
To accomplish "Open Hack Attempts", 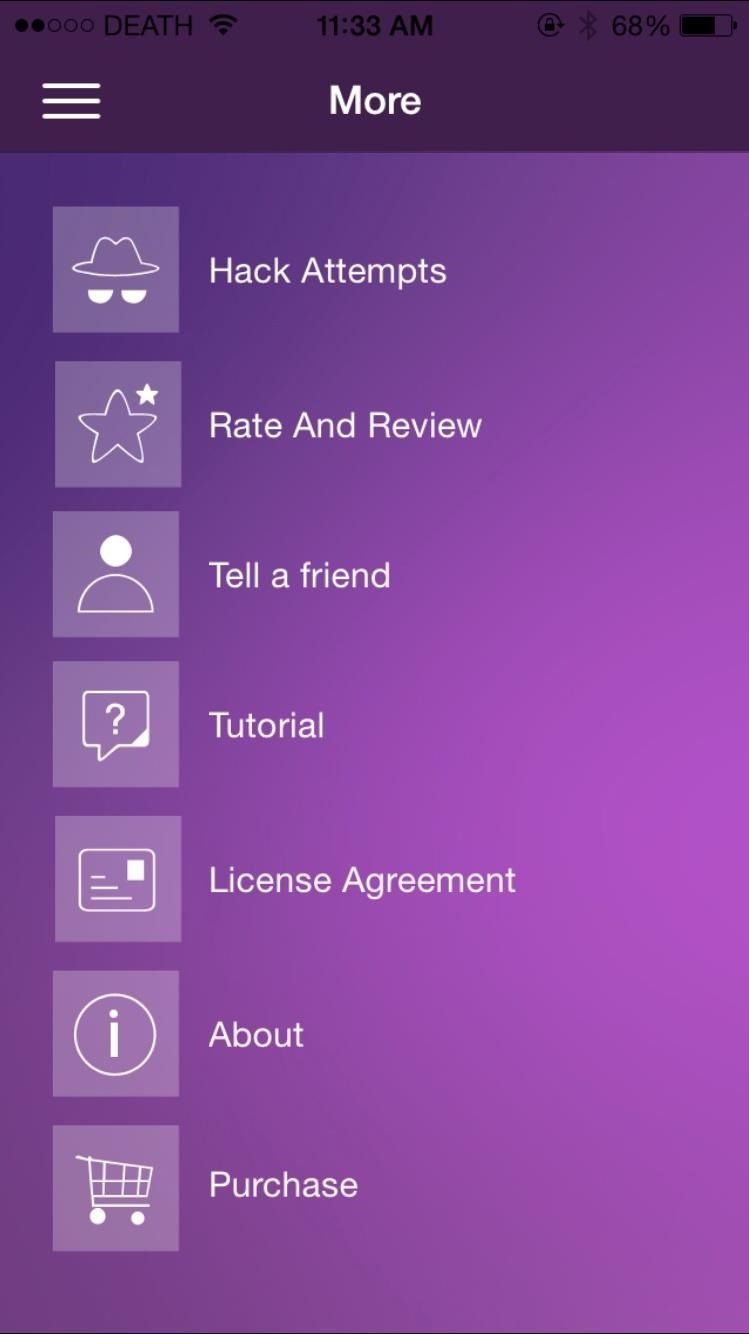I will [x=327, y=271].
